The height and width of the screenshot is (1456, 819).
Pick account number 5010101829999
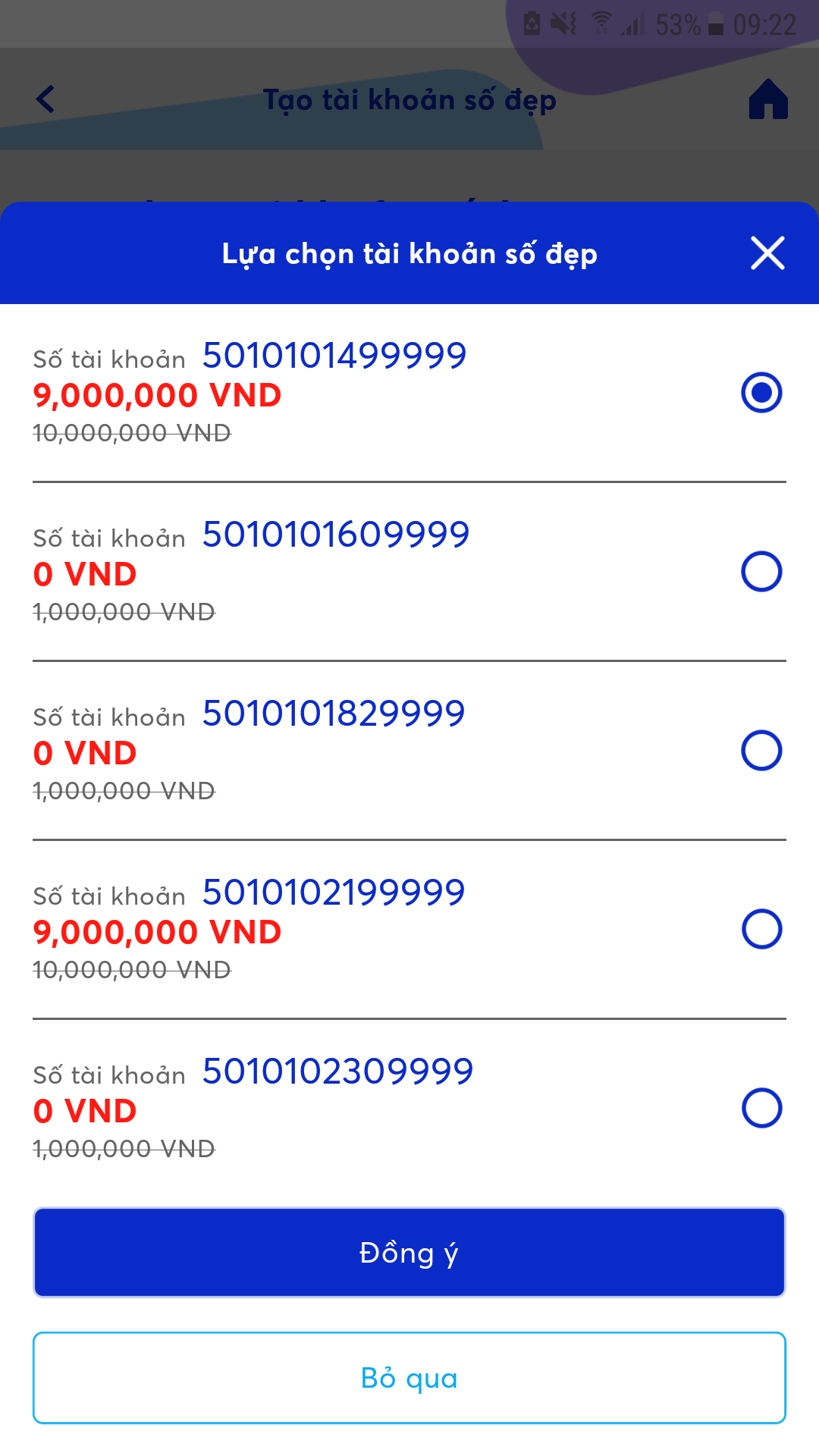click(x=761, y=751)
